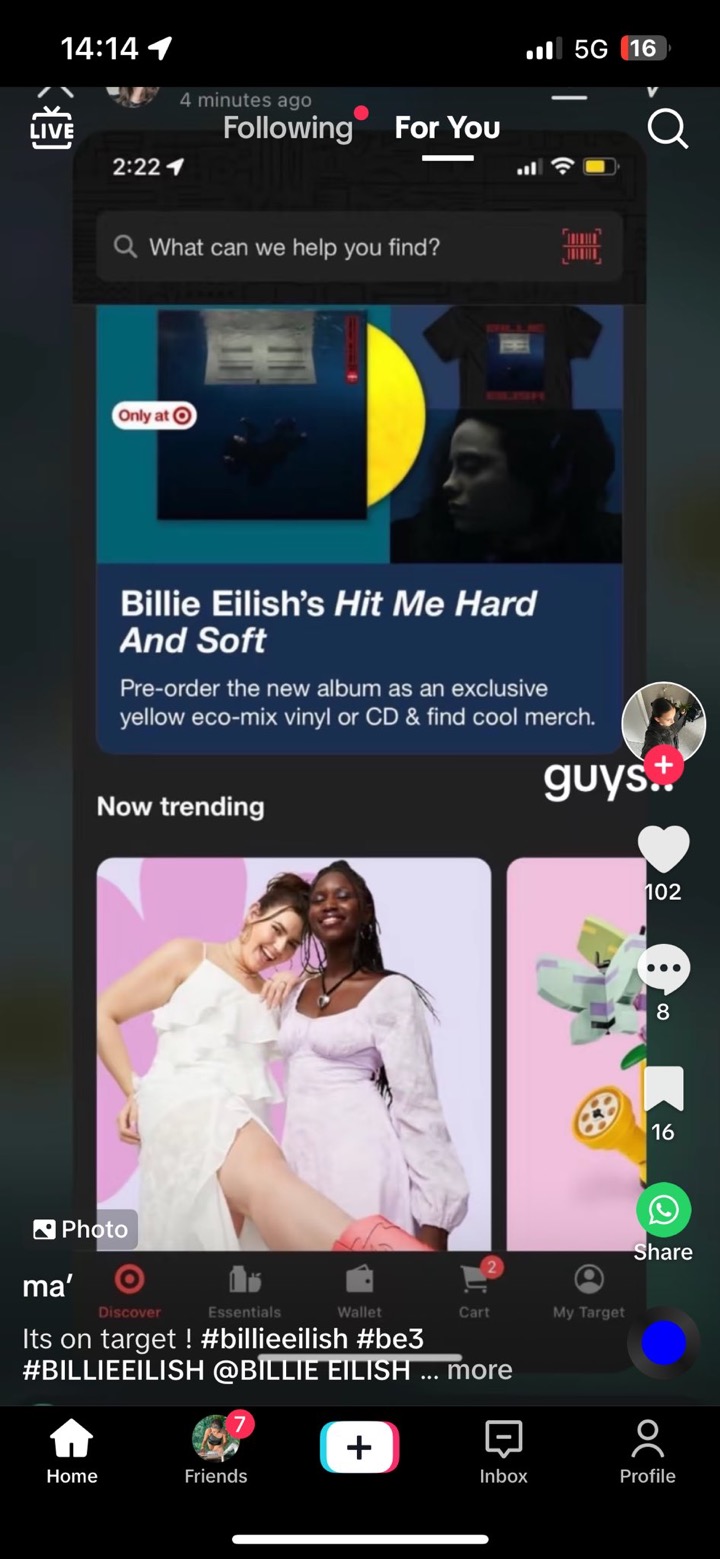Create a new post with plus button
720x1559 pixels.
pyautogui.click(x=360, y=1447)
